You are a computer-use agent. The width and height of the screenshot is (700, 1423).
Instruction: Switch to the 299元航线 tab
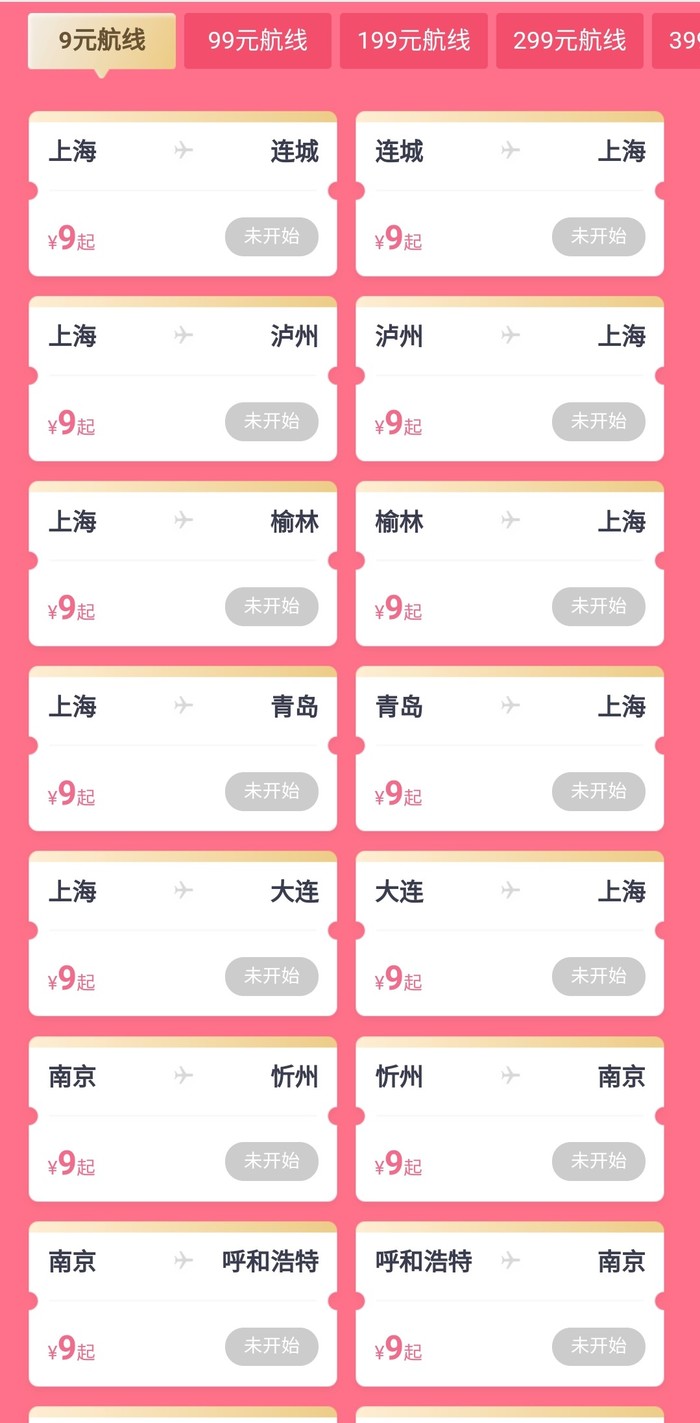(x=570, y=41)
